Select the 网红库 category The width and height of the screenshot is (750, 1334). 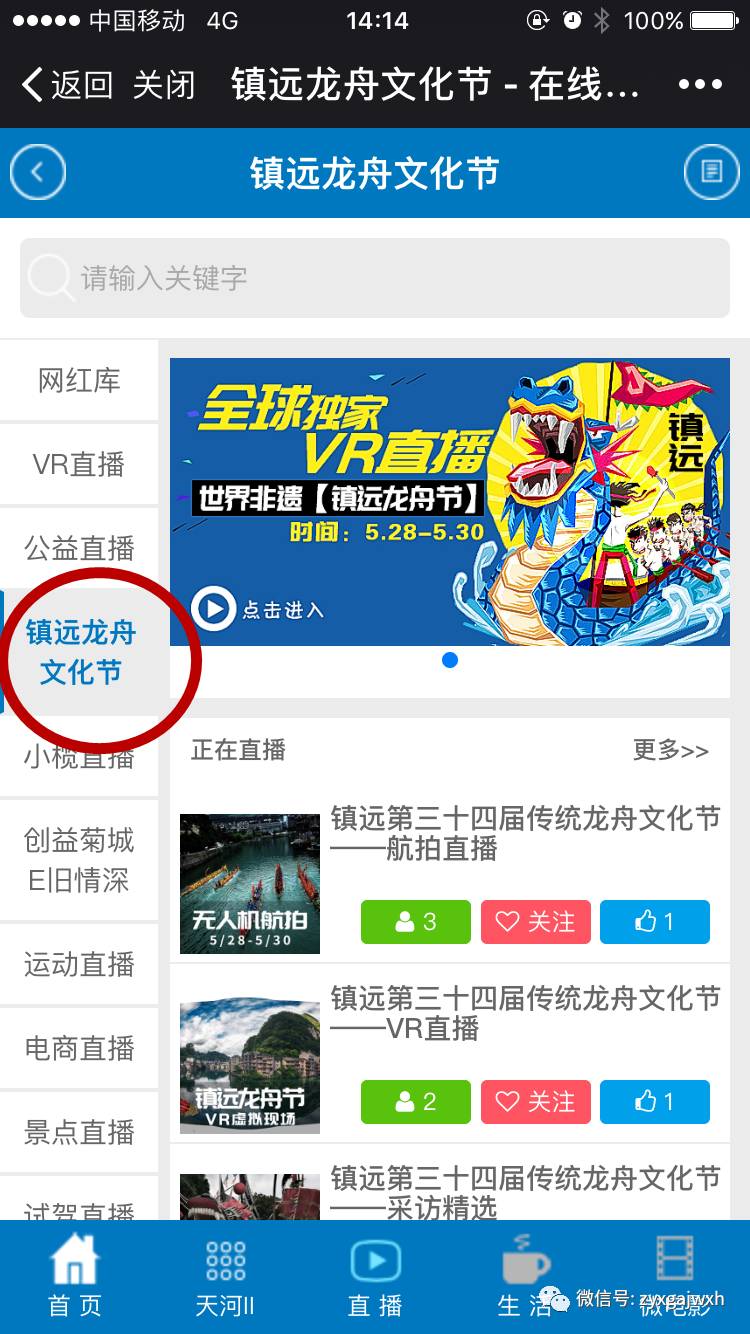click(x=79, y=381)
